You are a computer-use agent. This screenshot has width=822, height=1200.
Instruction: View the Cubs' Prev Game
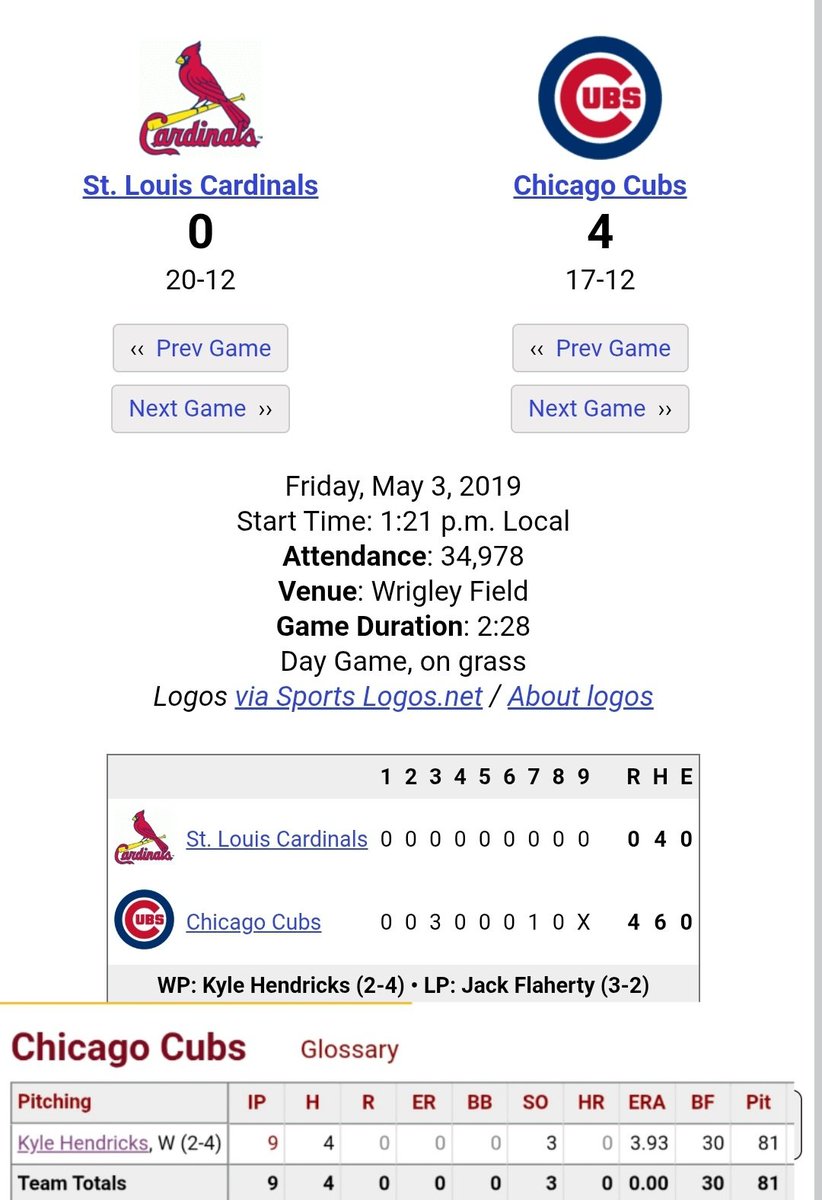[x=599, y=348]
